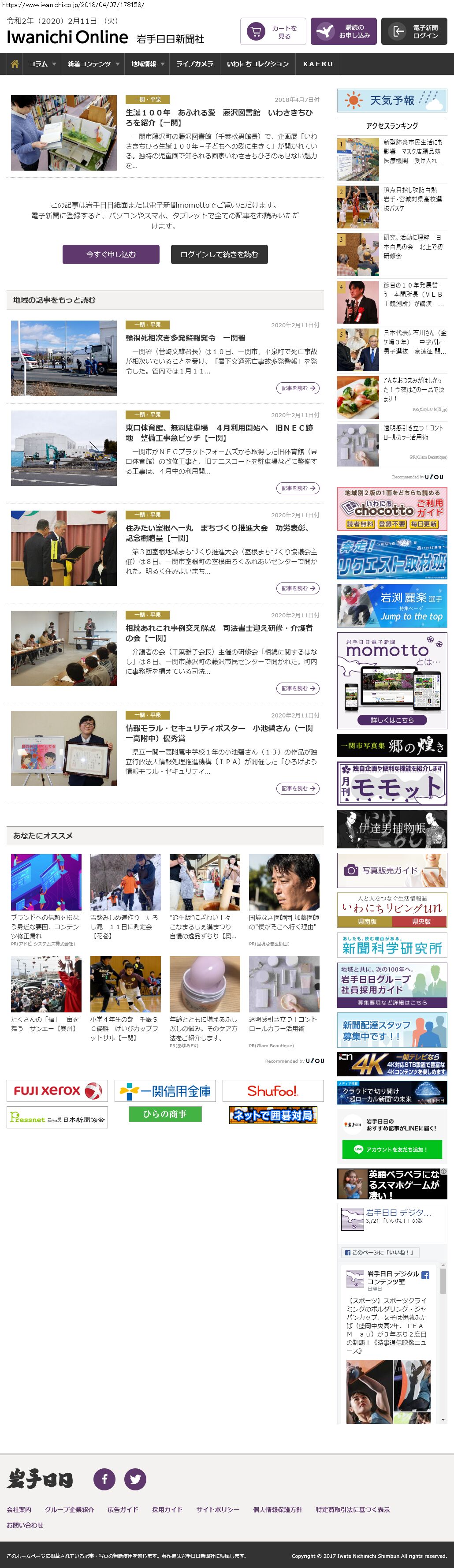Open the KAERU section
The width and height of the screenshot is (454, 1568).
pos(318,64)
